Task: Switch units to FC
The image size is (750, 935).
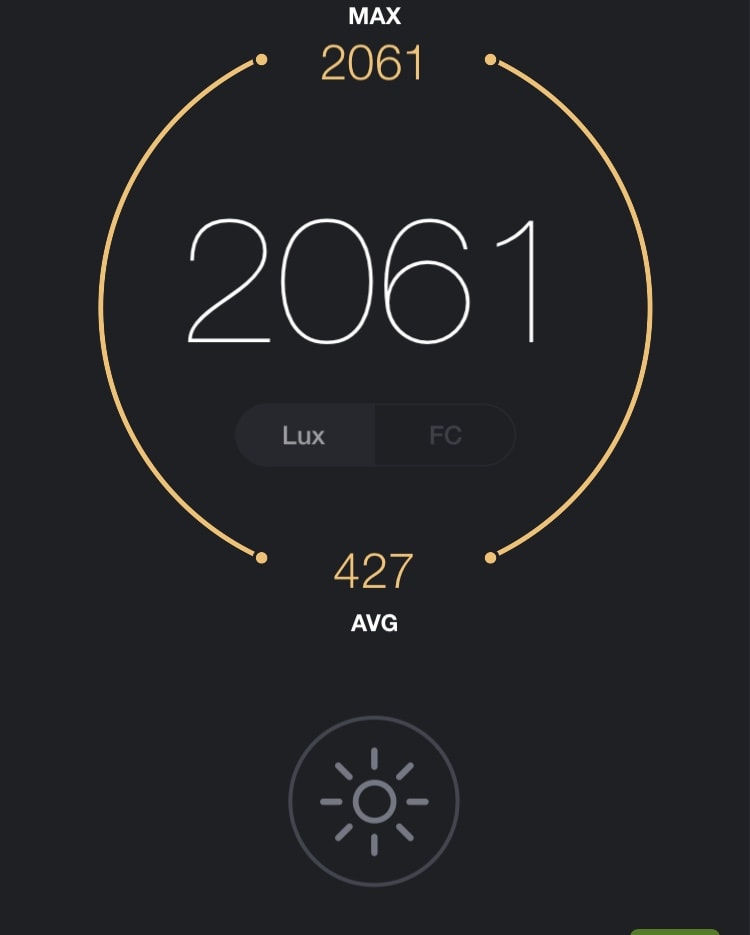Action: [x=445, y=436]
